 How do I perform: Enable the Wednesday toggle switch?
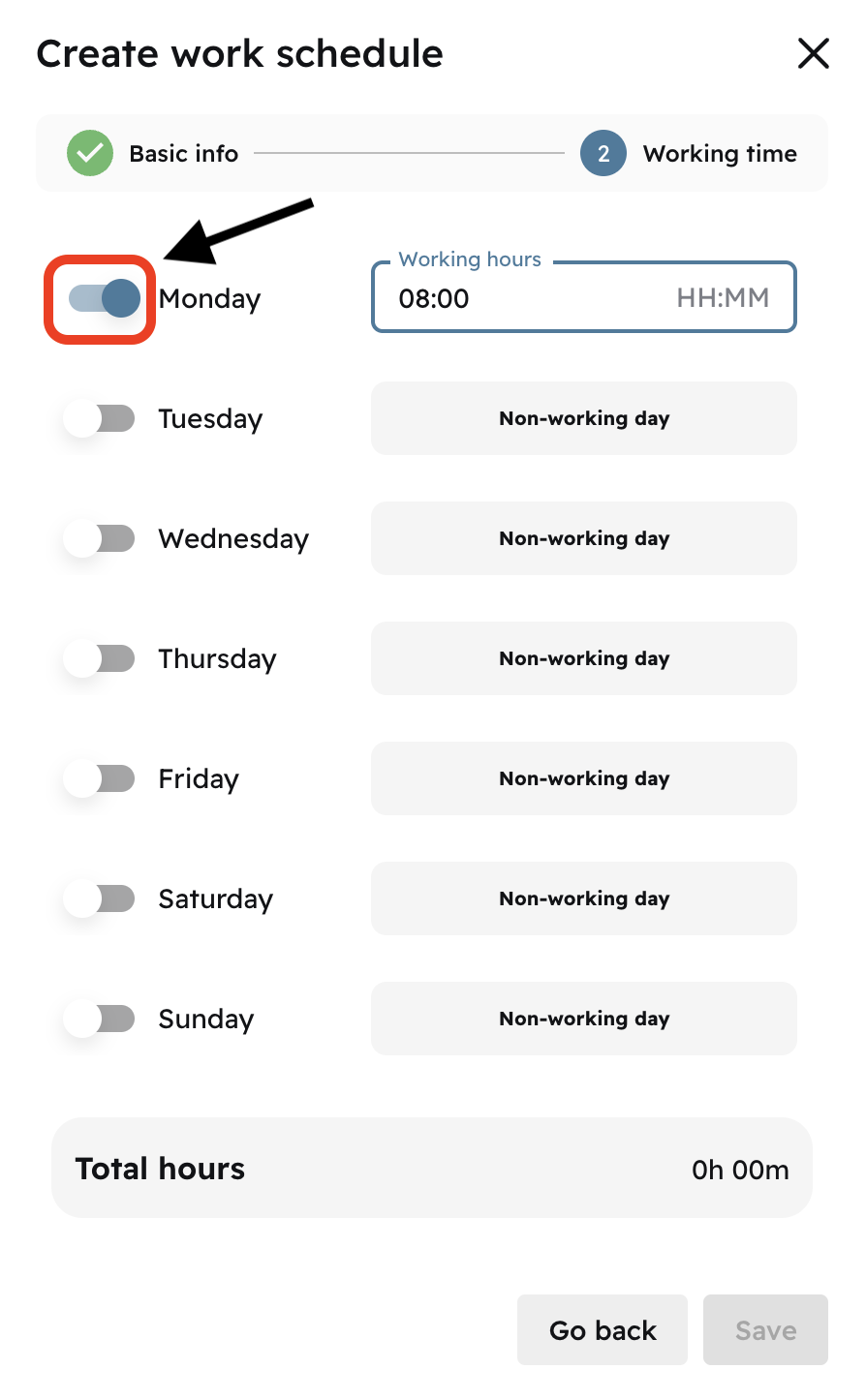pos(100,538)
